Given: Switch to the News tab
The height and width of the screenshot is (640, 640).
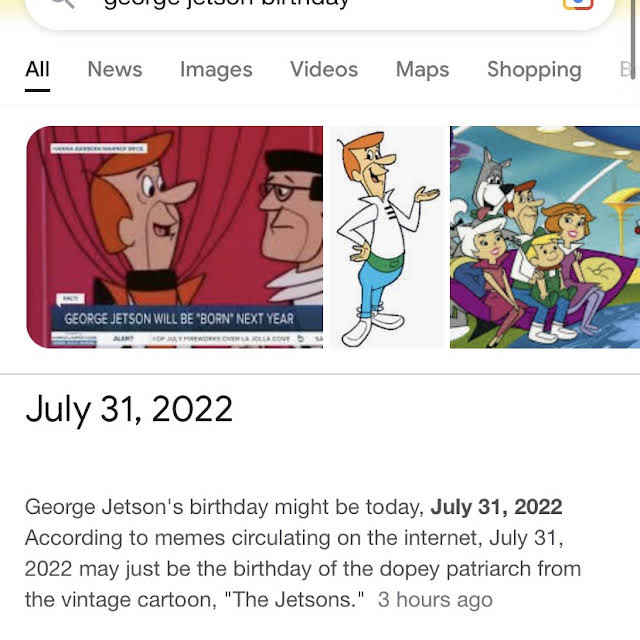Looking at the screenshot, I should pyautogui.click(x=115, y=69).
